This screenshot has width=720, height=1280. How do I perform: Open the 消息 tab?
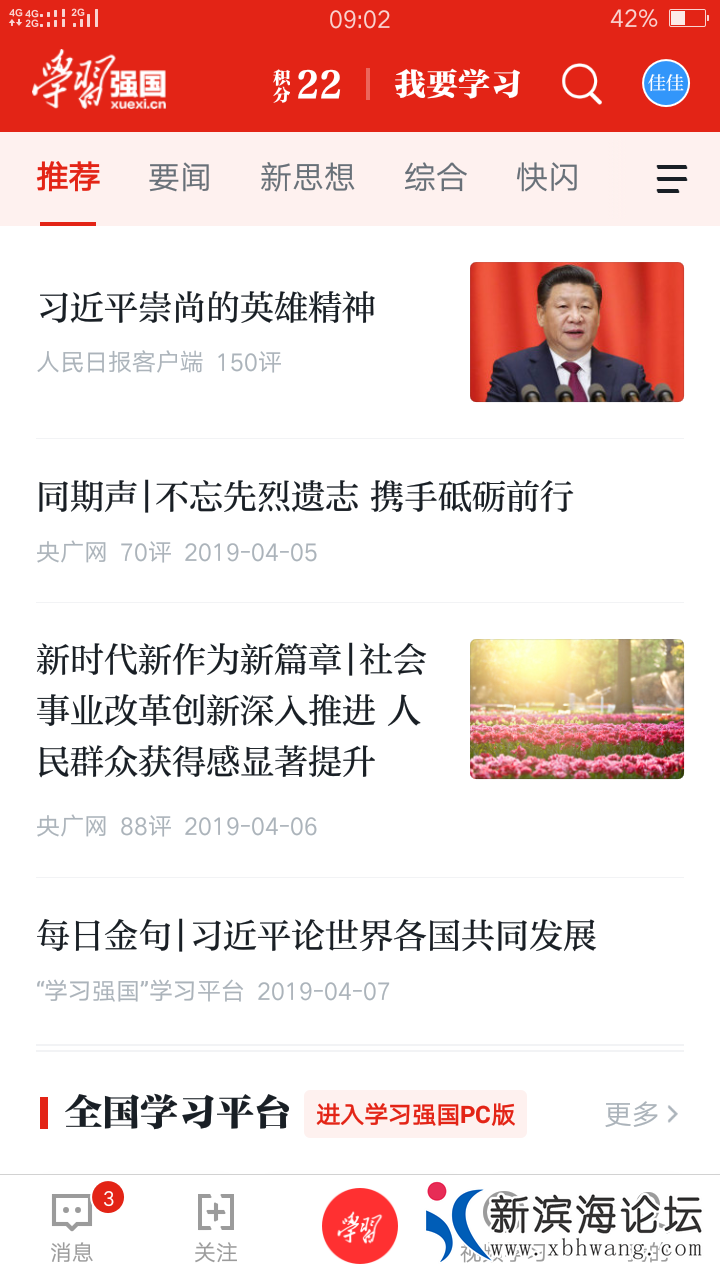[72, 1225]
